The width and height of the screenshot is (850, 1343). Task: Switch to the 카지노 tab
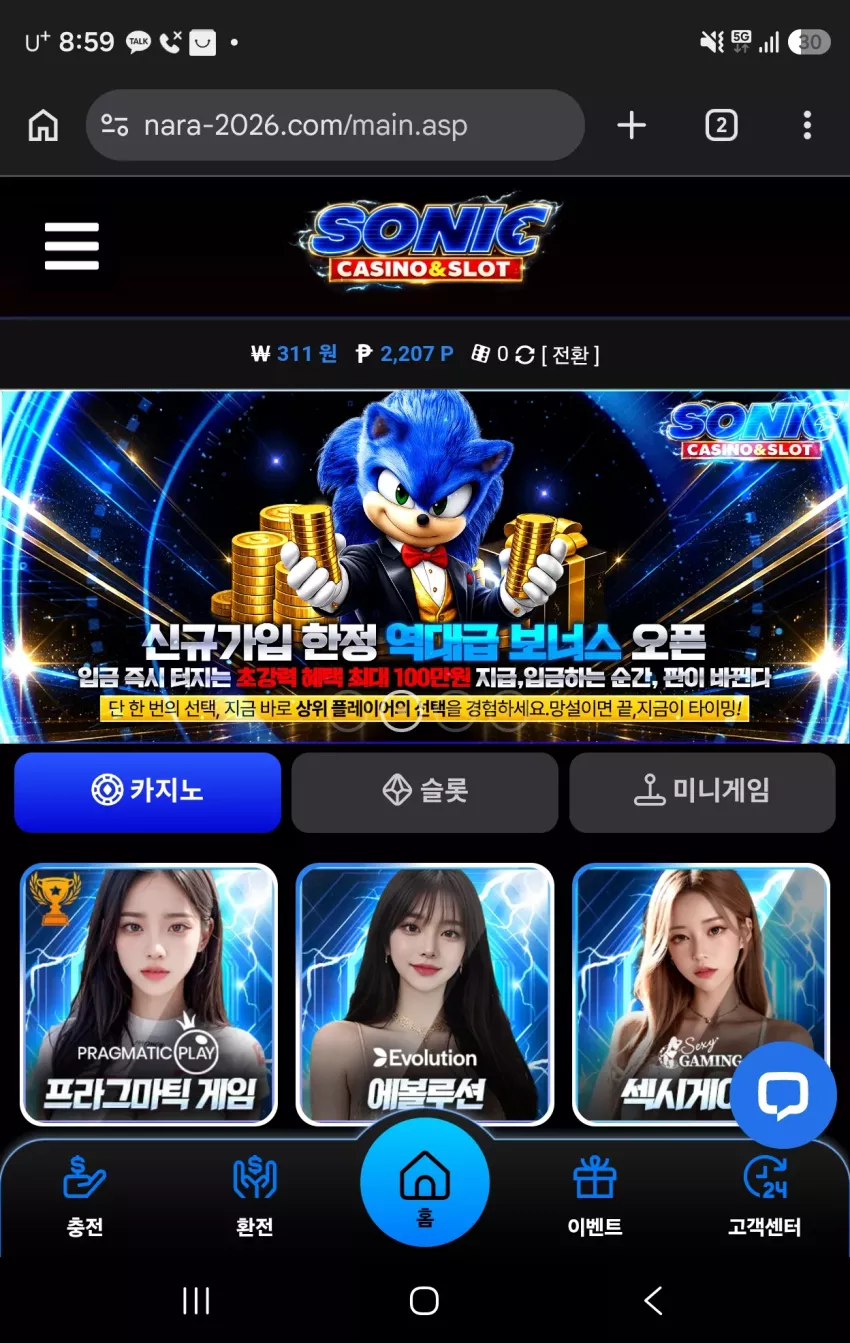pos(147,792)
